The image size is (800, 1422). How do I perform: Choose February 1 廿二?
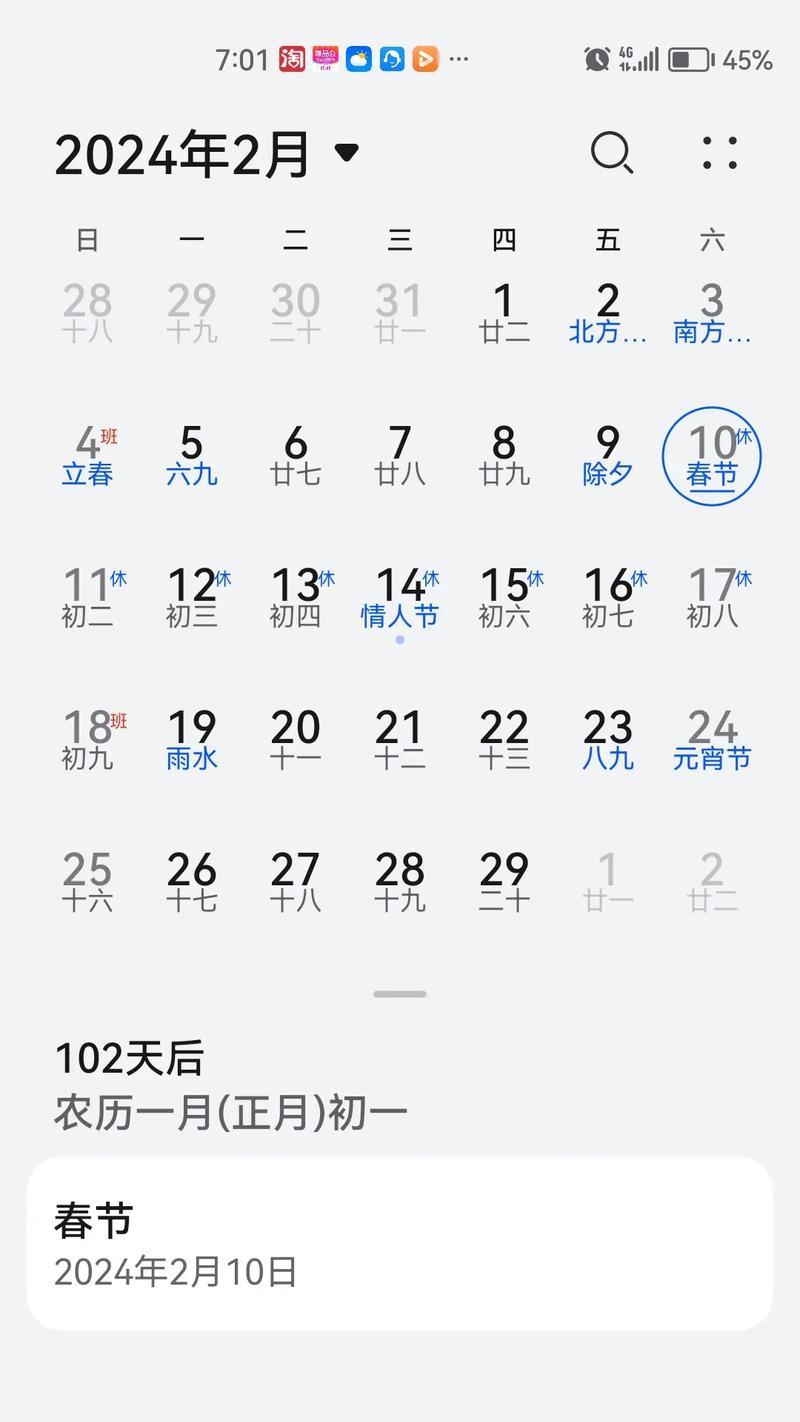click(504, 314)
